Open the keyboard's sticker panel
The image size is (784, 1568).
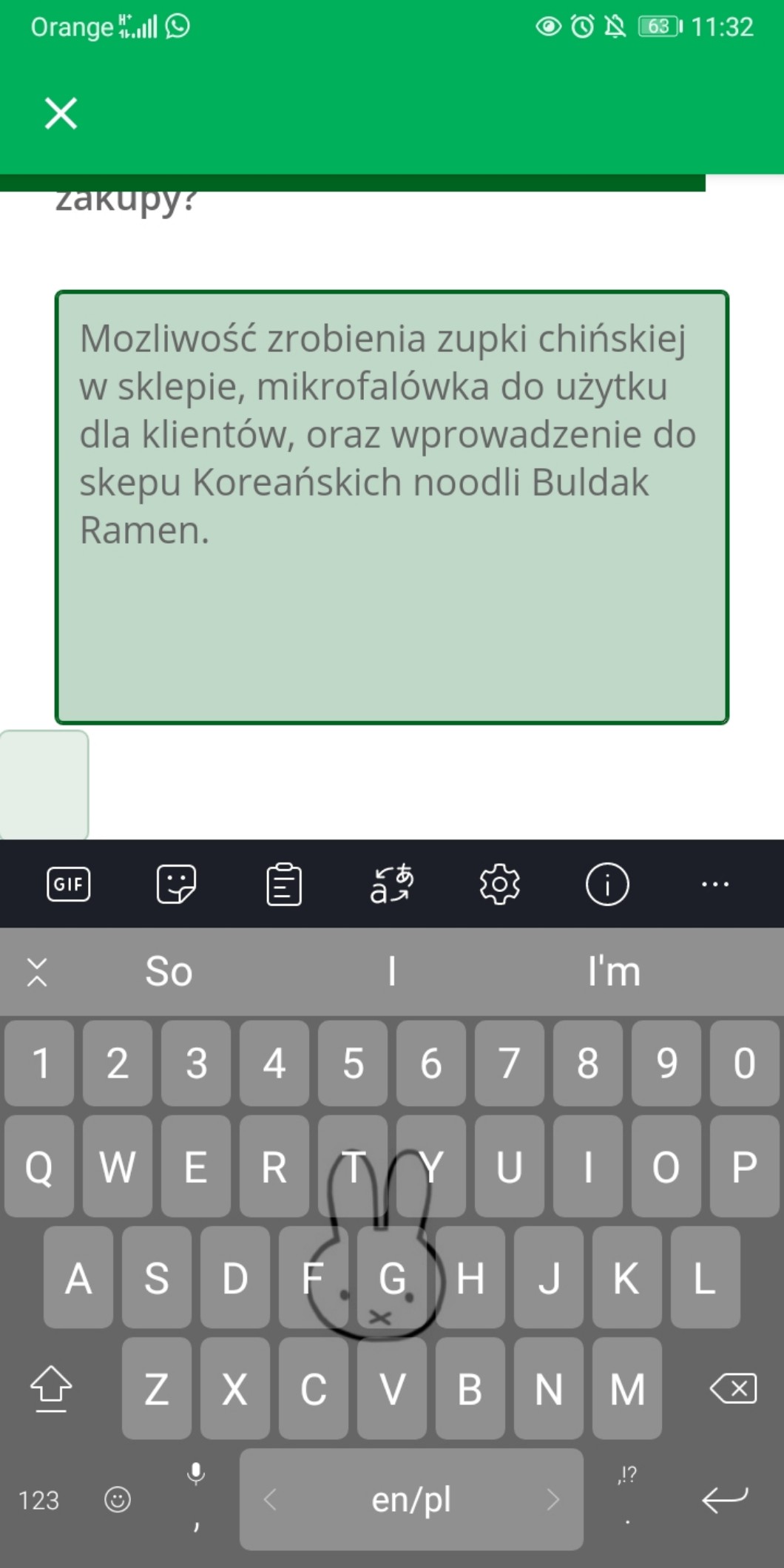point(176,884)
